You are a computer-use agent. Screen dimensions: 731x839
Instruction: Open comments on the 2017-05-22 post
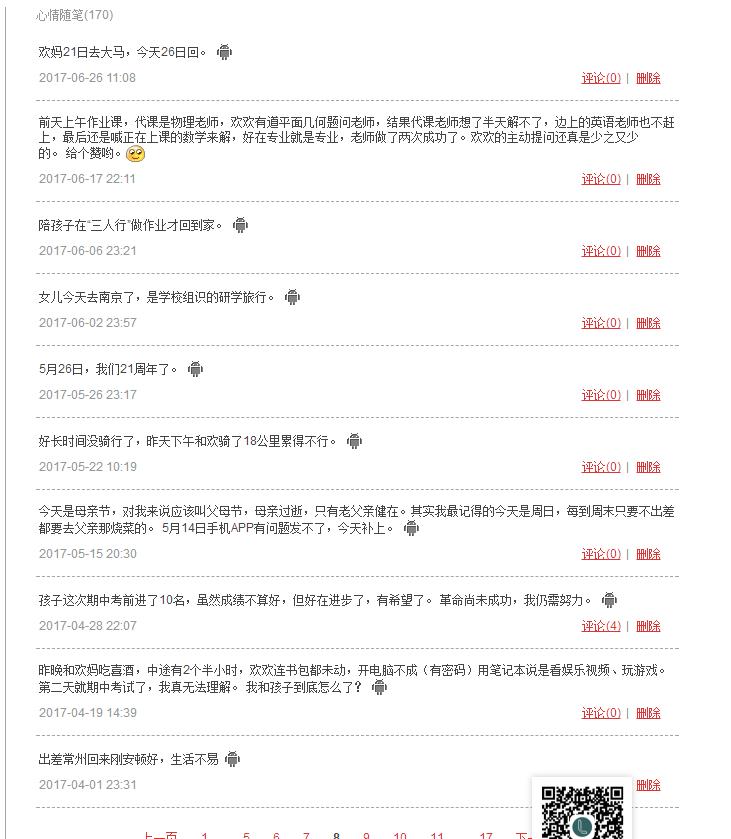[601, 467]
